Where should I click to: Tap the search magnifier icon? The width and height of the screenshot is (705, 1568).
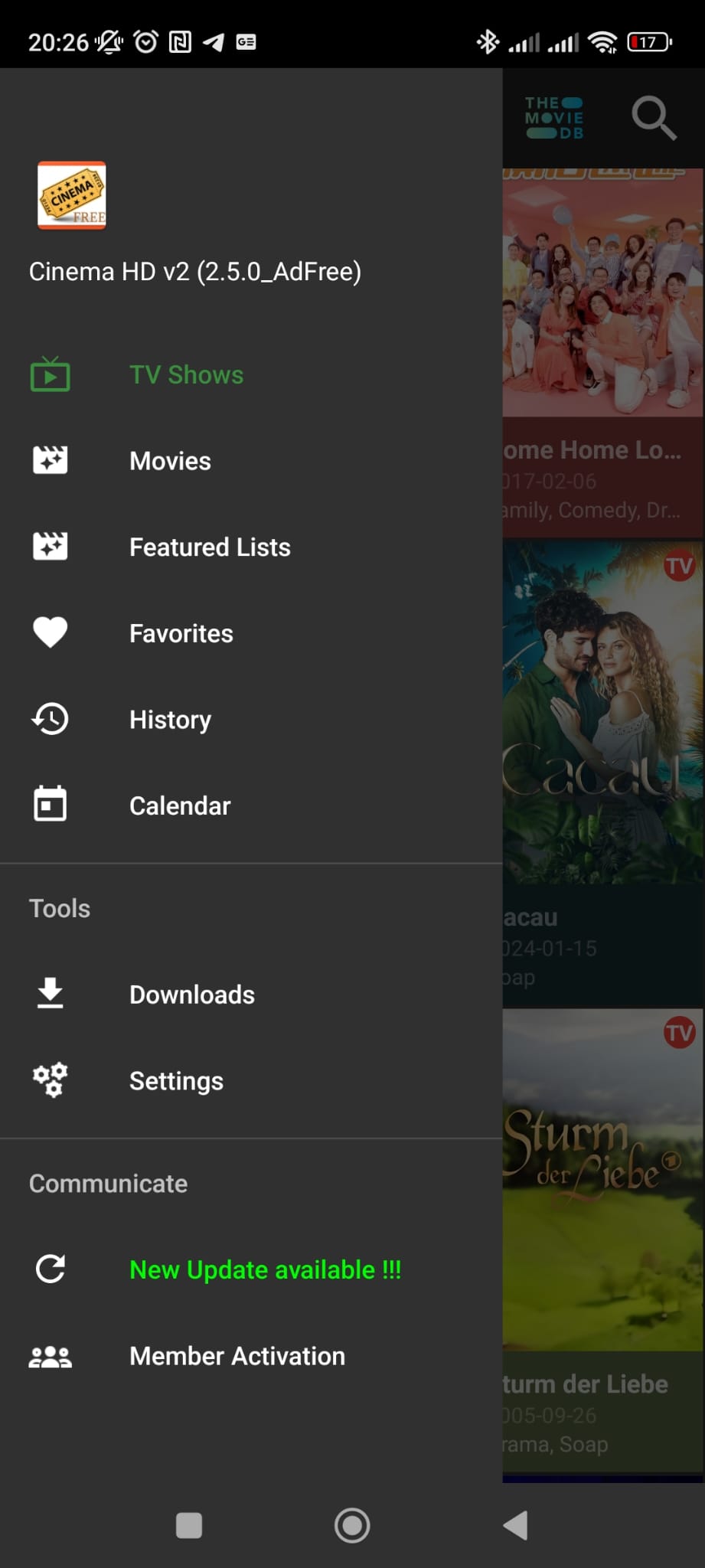tap(653, 118)
